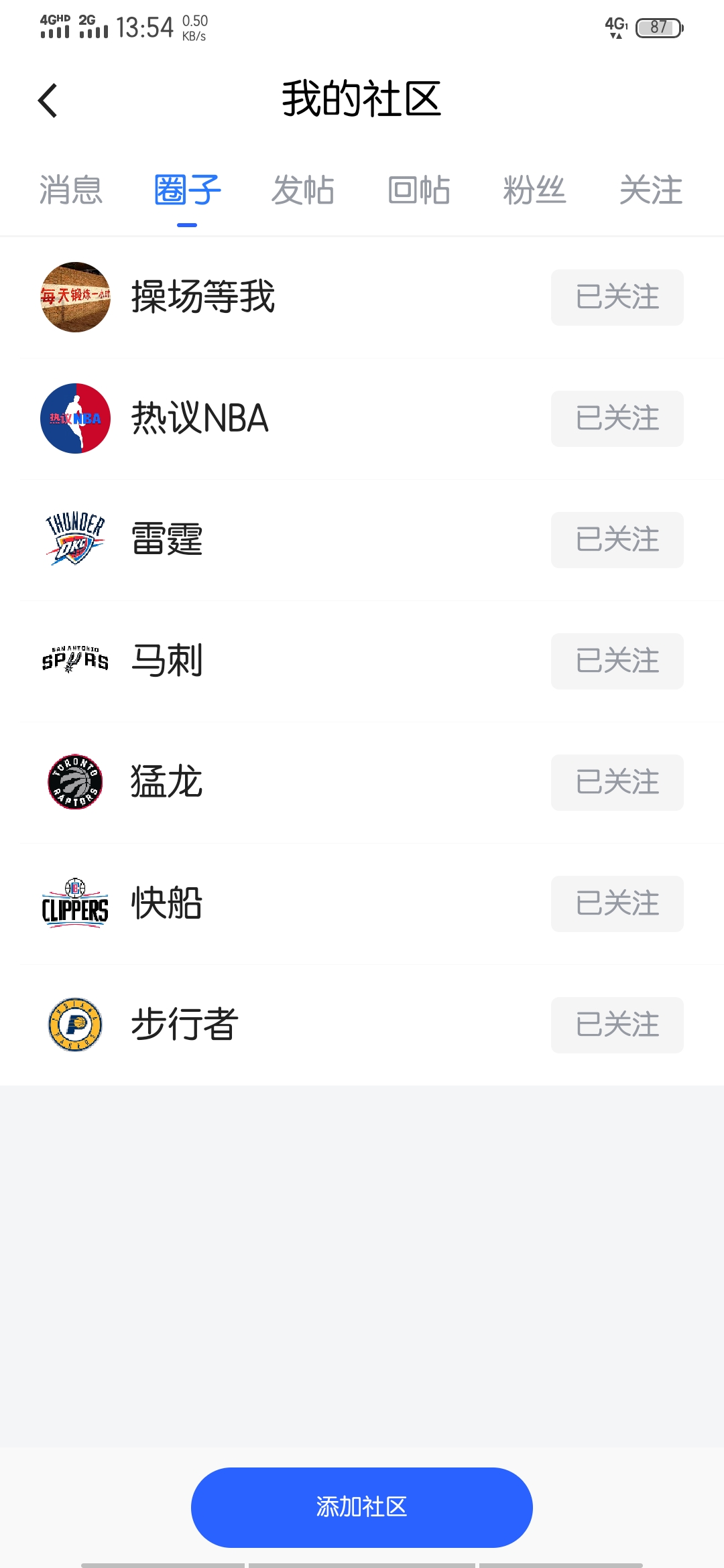Tap the 添加社区 button

point(362,1507)
